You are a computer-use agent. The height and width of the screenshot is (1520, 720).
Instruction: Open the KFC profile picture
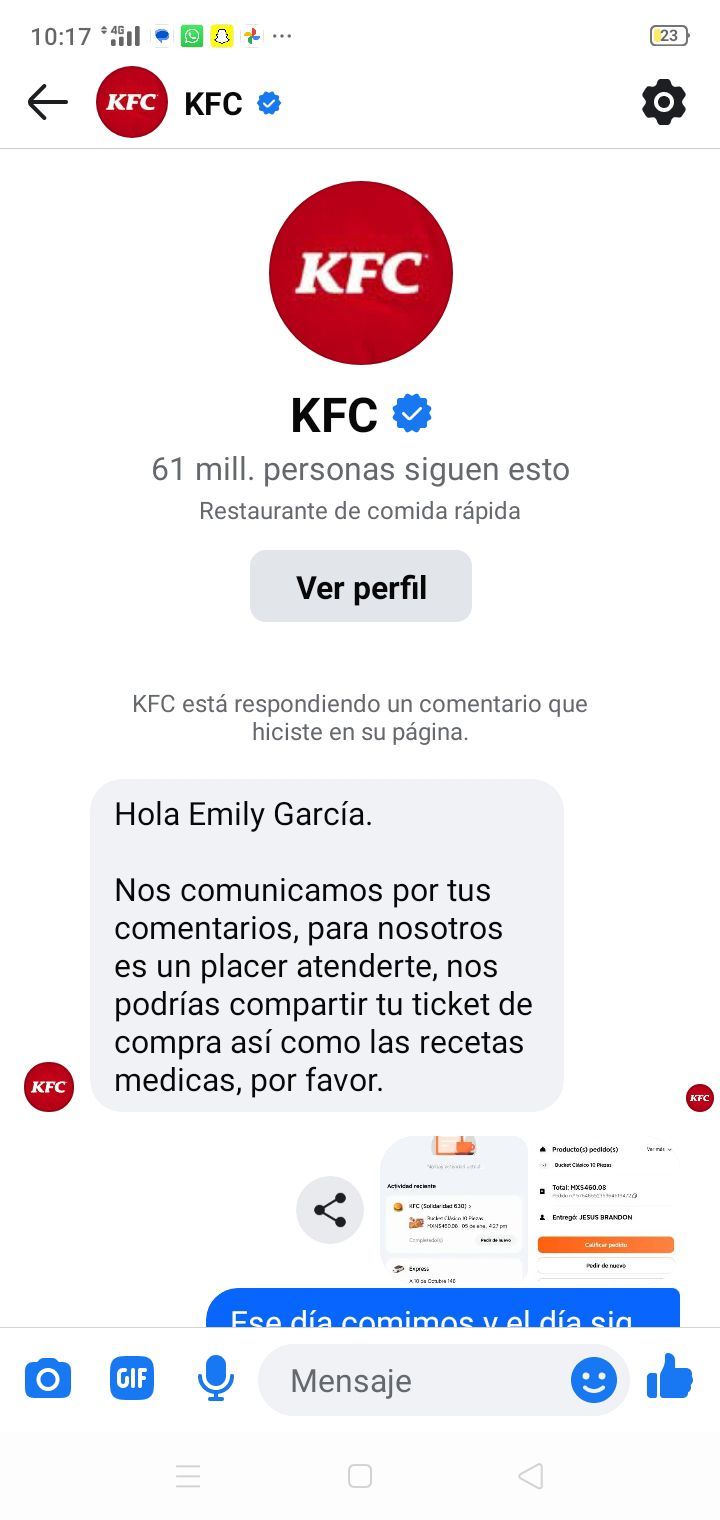(x=360, y=272)
